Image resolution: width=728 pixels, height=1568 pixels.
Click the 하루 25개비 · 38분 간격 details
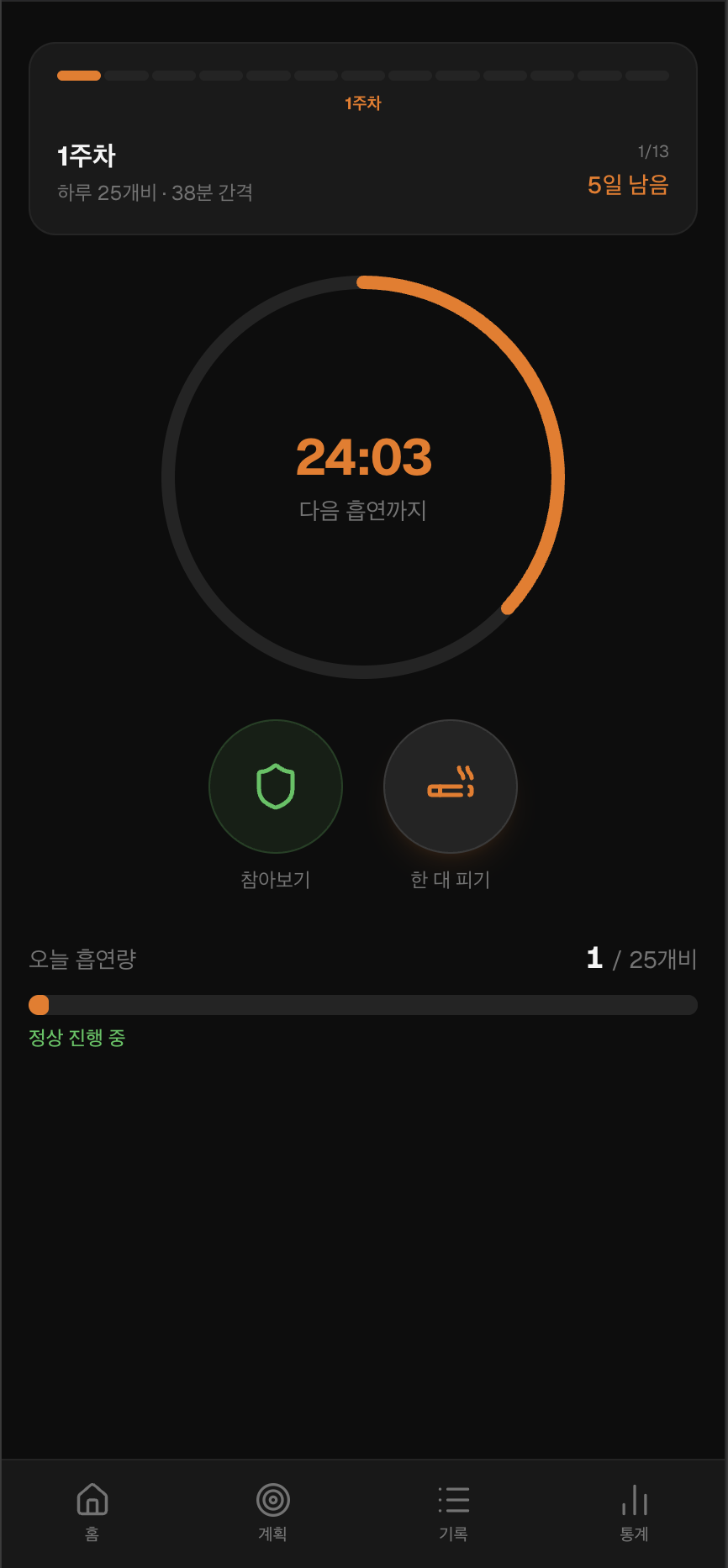(155, 193)
